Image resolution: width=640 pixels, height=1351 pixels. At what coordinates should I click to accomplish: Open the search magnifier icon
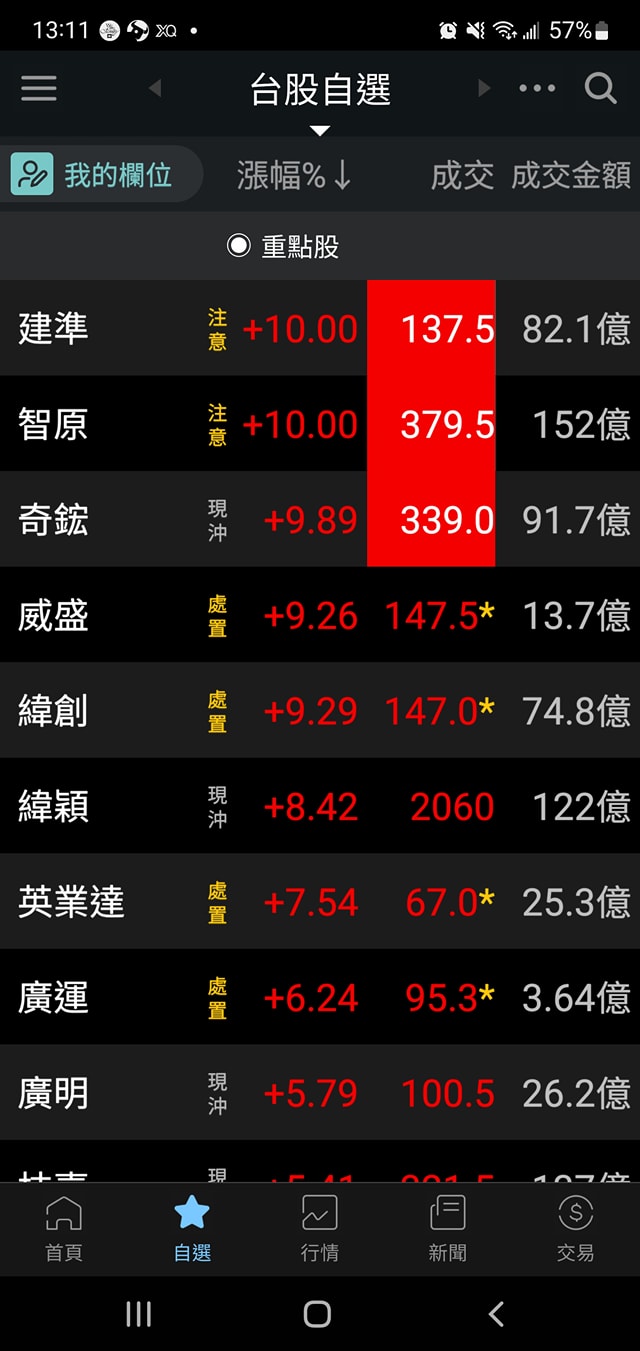tap(600, 88)
